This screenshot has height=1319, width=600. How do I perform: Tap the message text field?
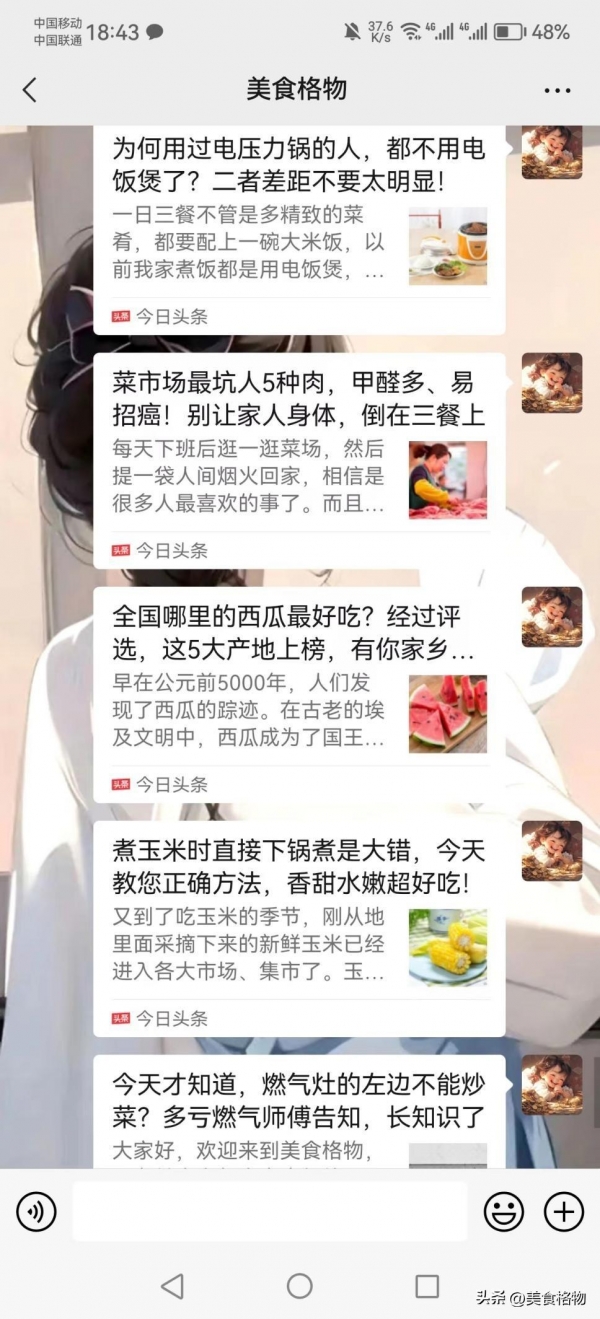tap(270, 1212)
